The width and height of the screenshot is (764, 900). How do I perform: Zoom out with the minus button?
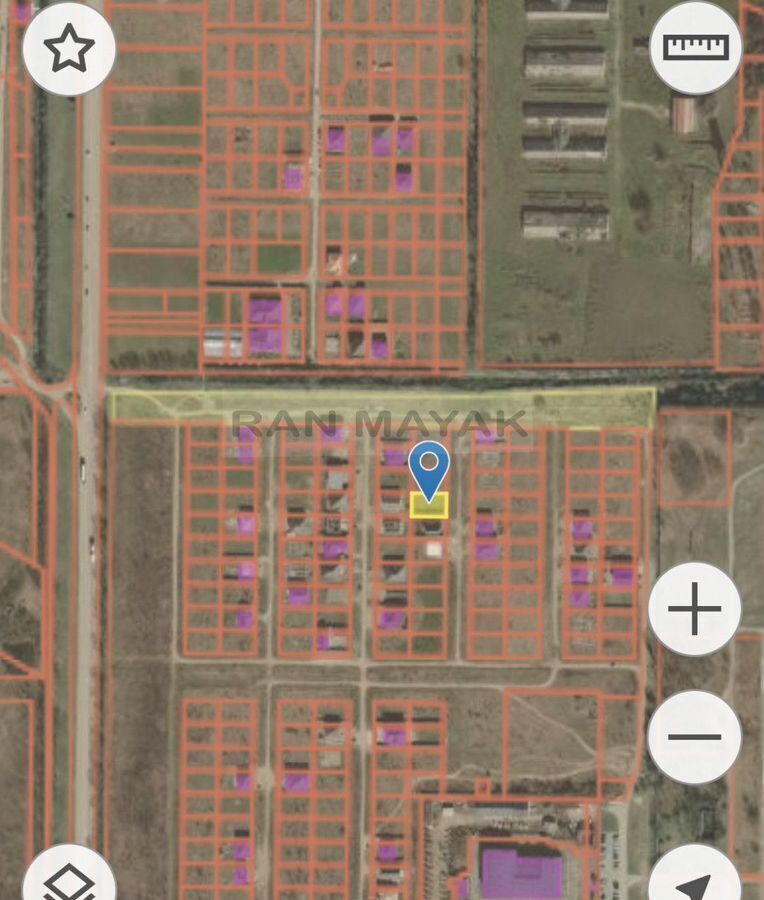[x=694, y=737]
